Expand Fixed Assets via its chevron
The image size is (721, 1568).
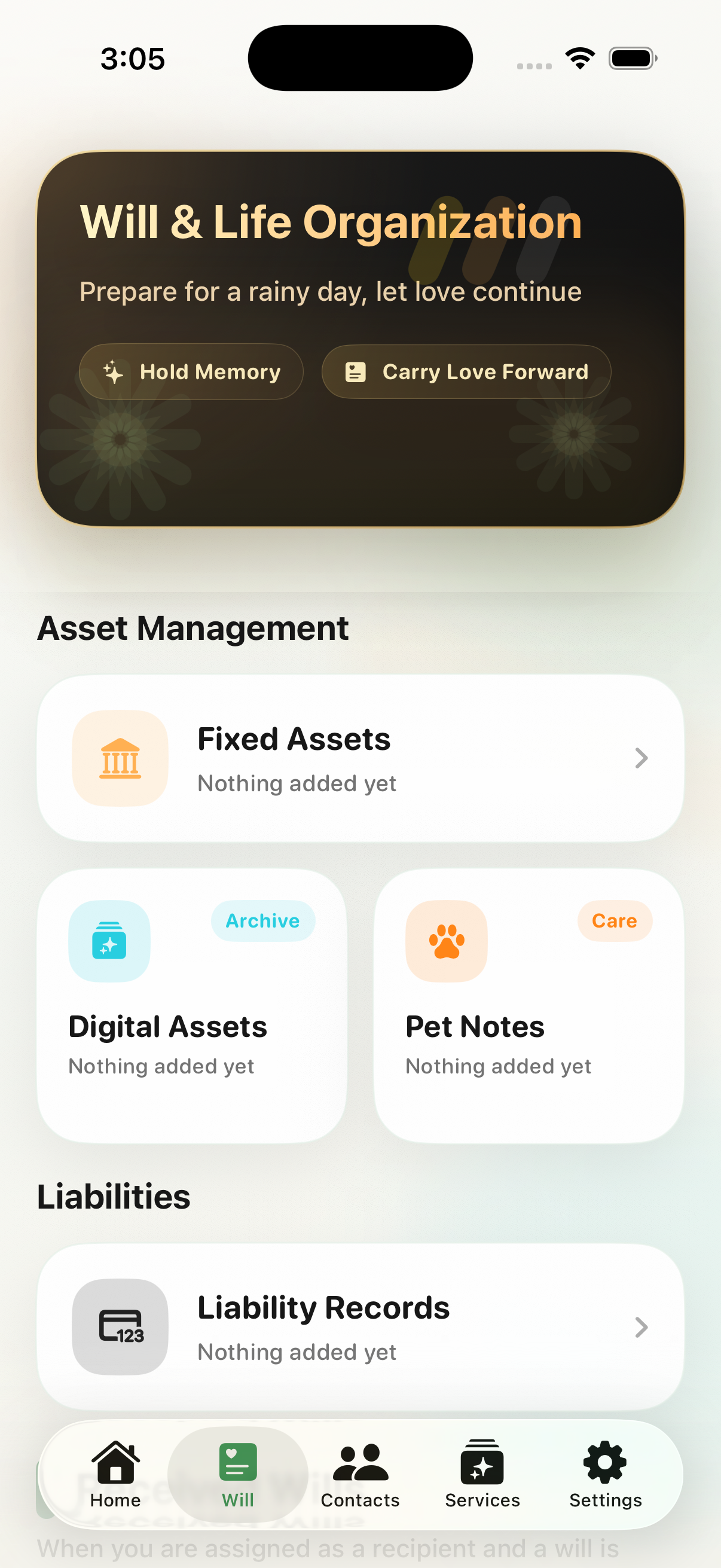(643, 758)
